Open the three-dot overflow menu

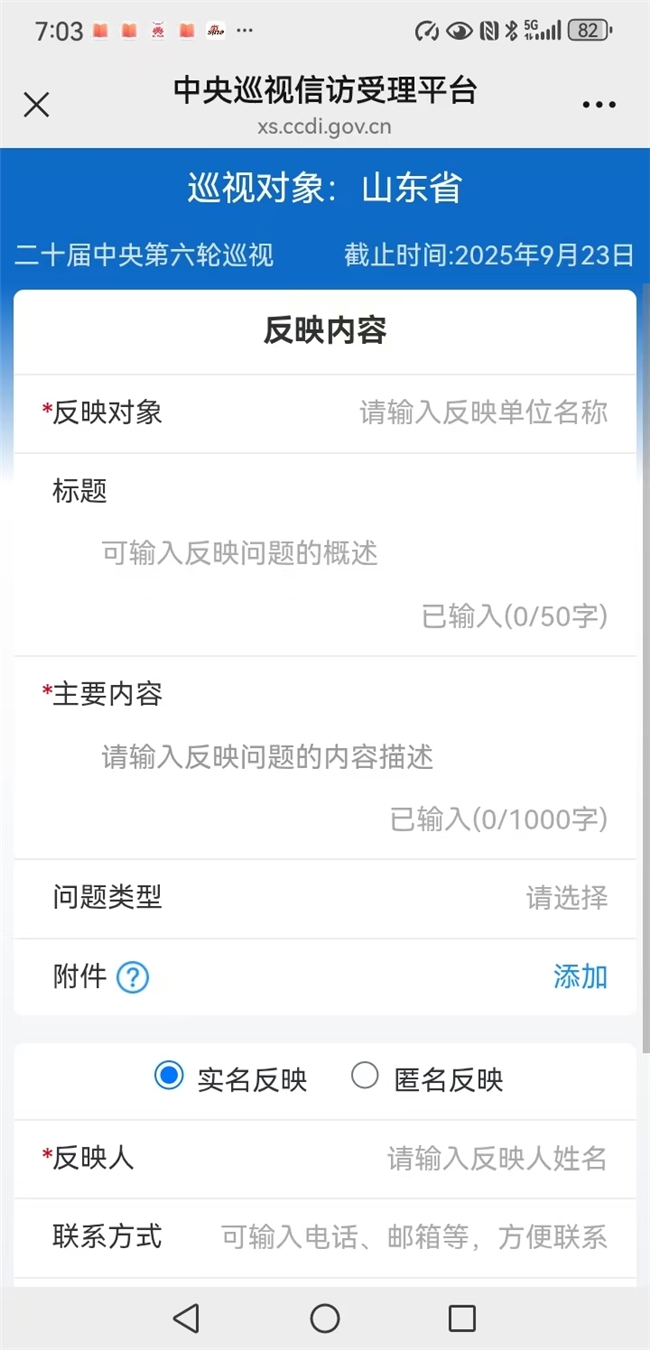(598, 105)
